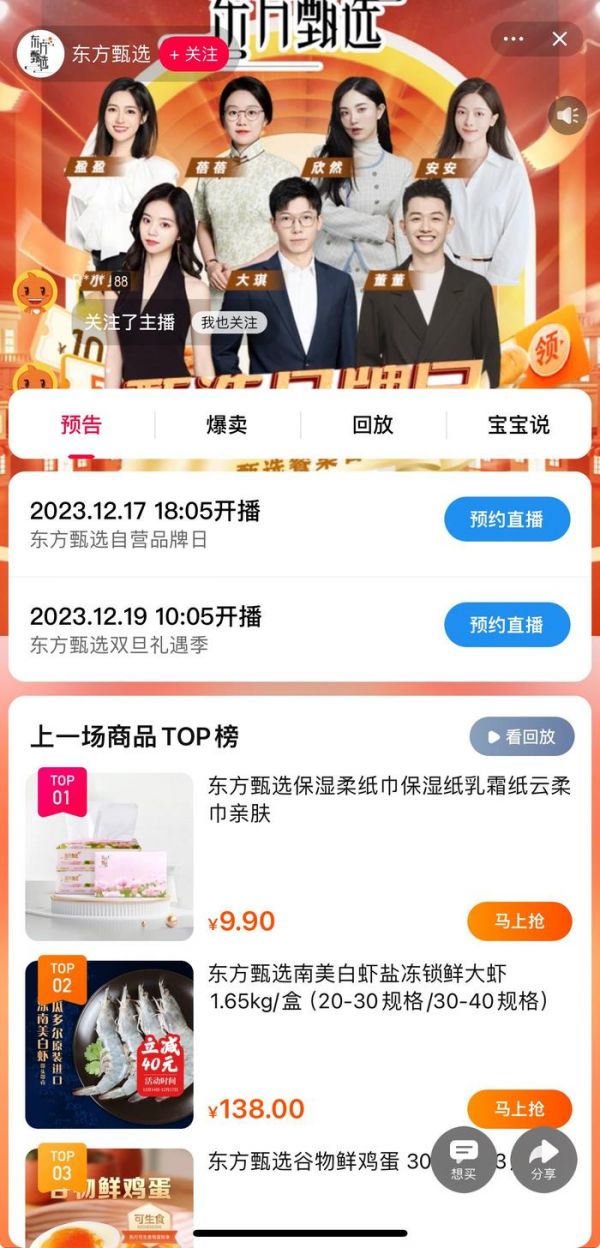
Task: Switch to the 回放 tab
Action: [373, 425]
